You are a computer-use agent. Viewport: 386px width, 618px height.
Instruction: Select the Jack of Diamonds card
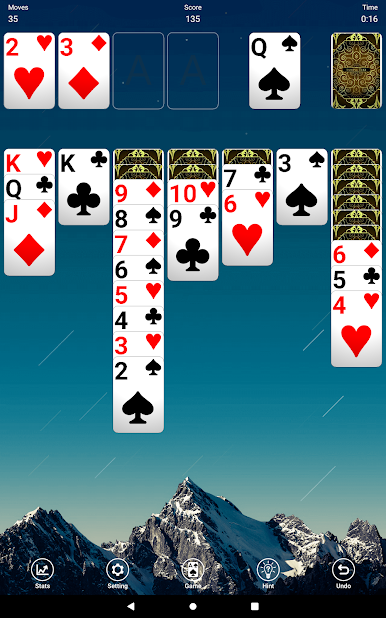pos(30,238)
